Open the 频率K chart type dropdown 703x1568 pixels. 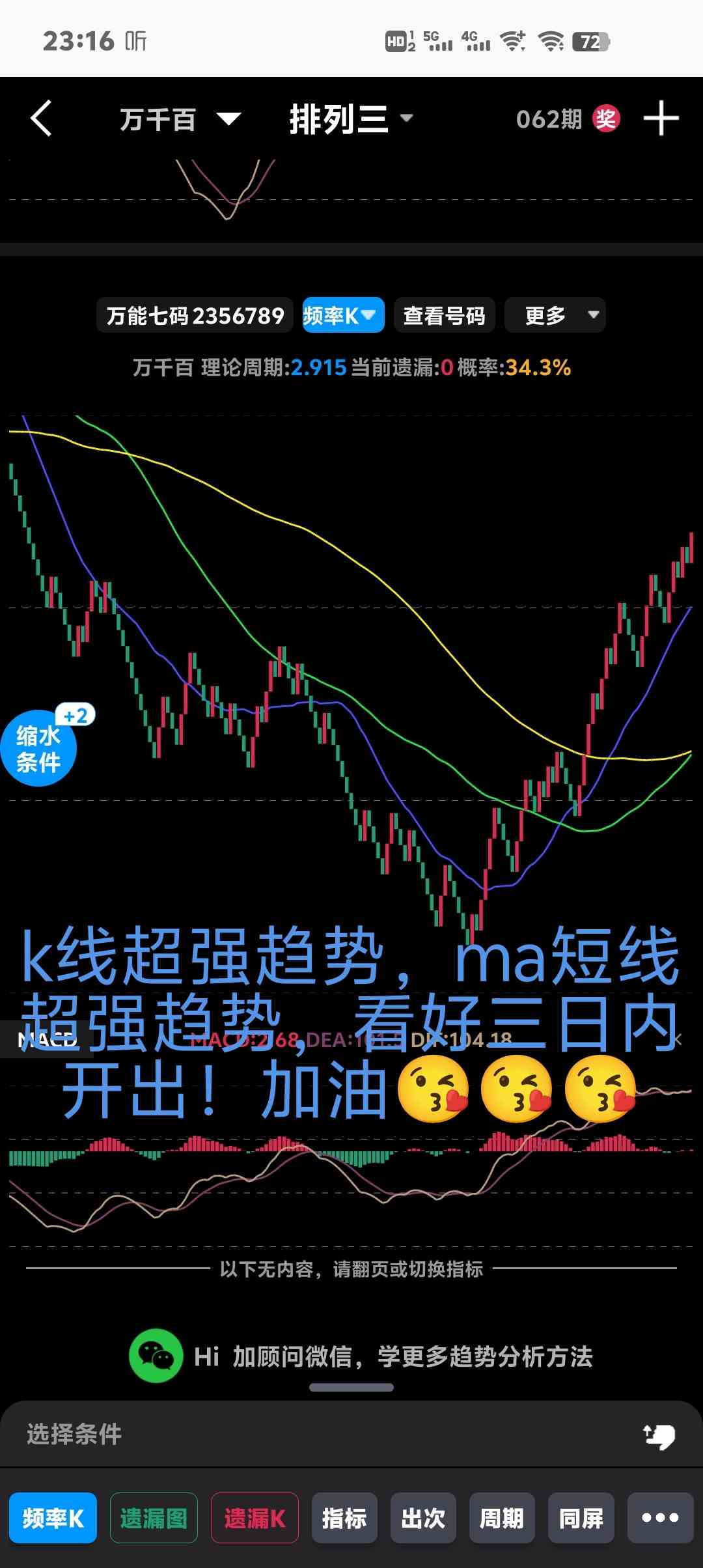tap(342, 316)
